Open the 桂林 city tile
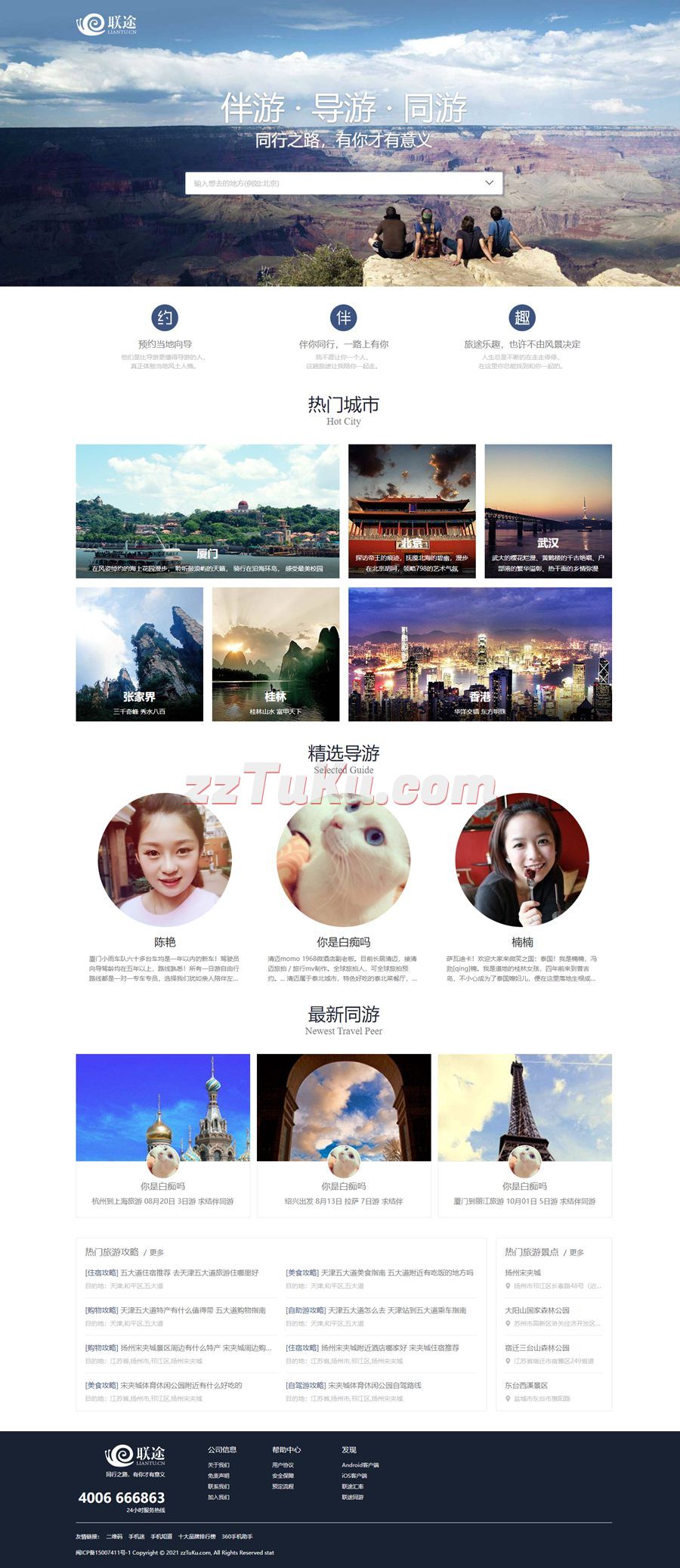This screenshot has width=680, height=1568. click(276, 654)
